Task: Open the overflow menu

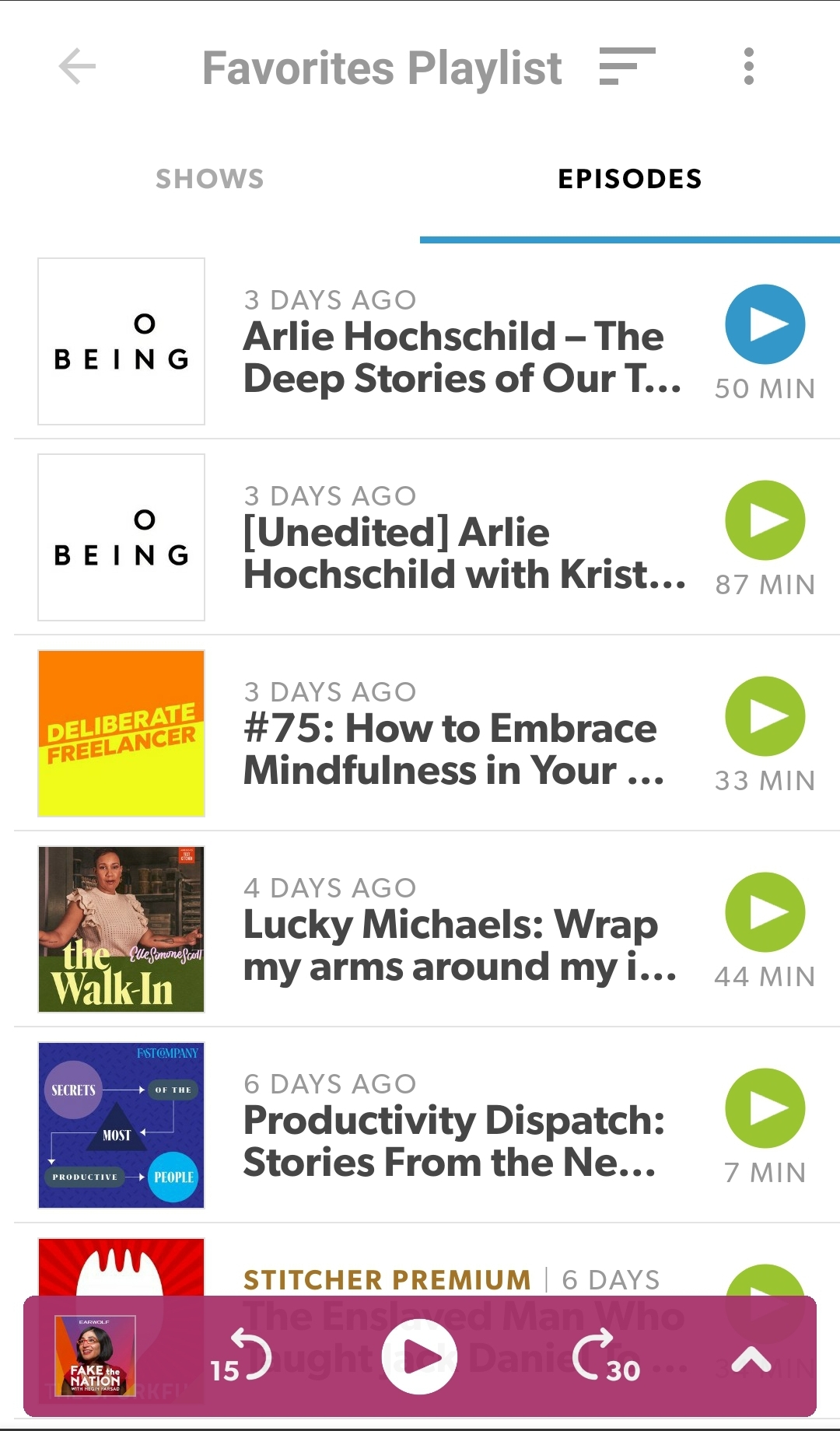Action: 748,66
